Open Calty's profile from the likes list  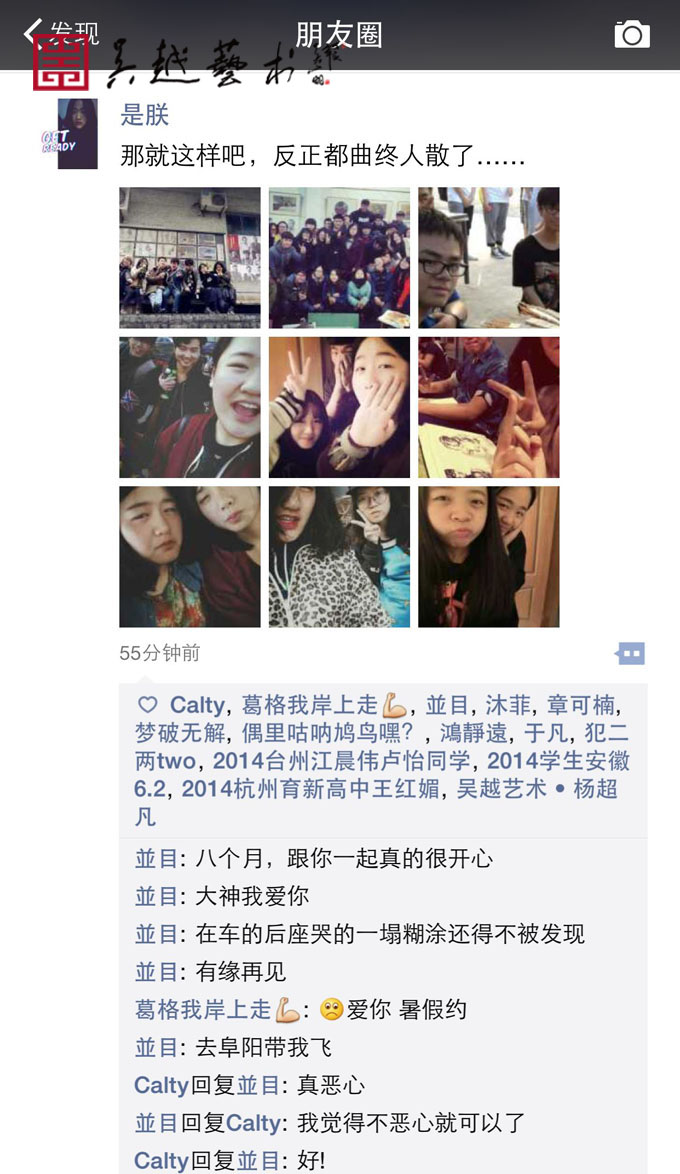(x=197, y=706)
